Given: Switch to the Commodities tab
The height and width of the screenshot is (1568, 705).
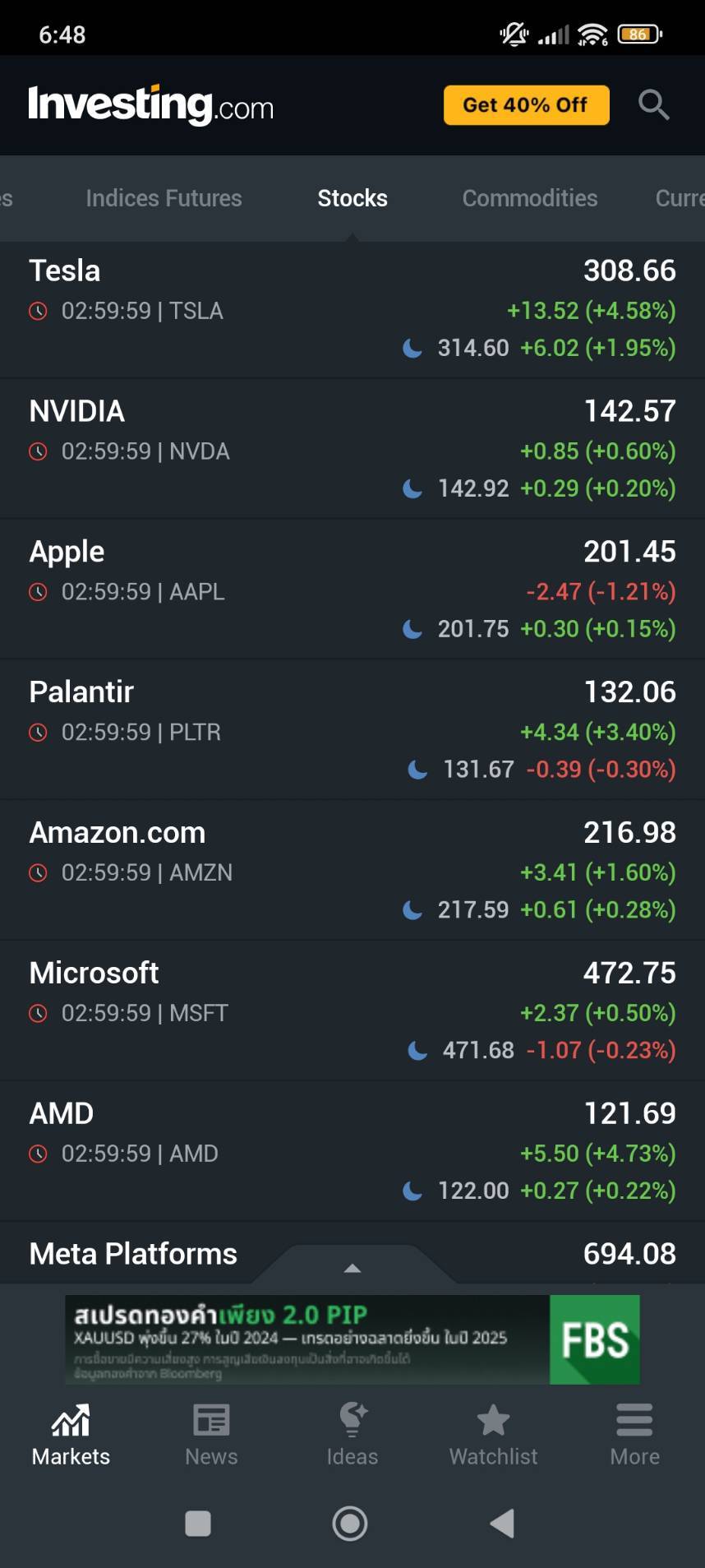Looking at the screenshot, I should pyautogui.click(x=530, y=198).
